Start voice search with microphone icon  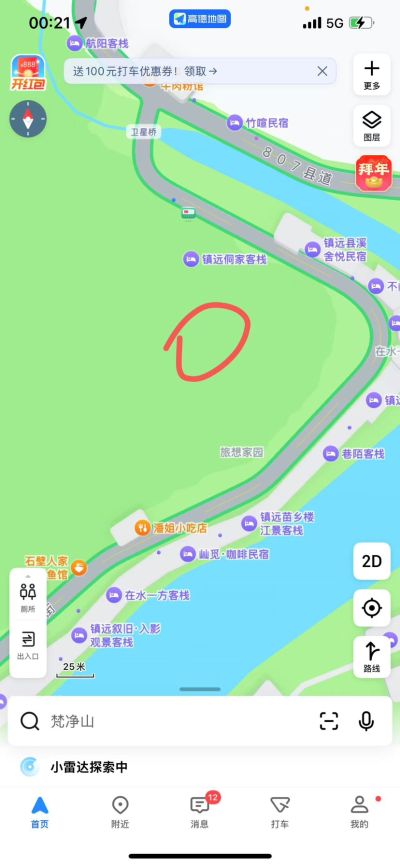click(366, 721)
